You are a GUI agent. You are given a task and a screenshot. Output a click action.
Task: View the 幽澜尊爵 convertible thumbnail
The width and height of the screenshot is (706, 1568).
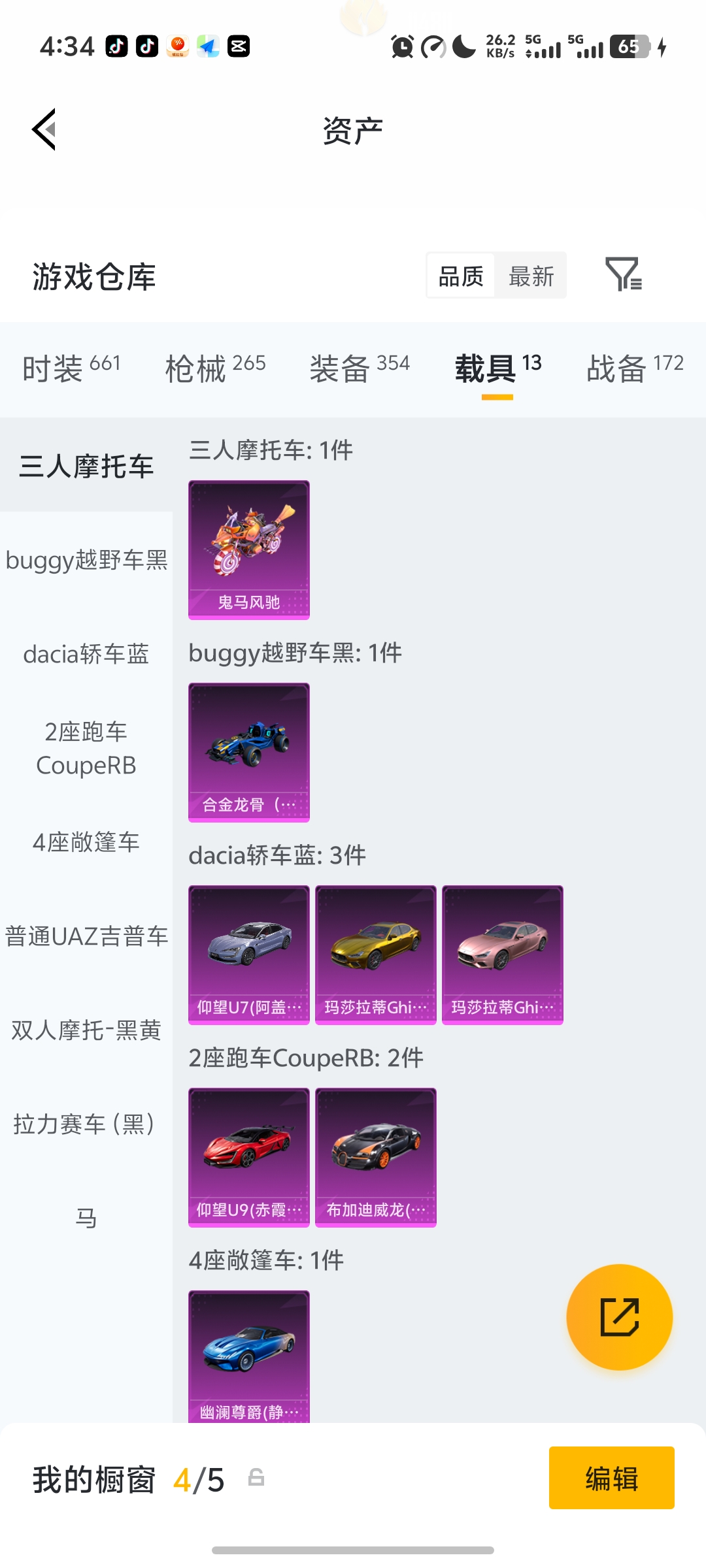tap(248, 1359)
